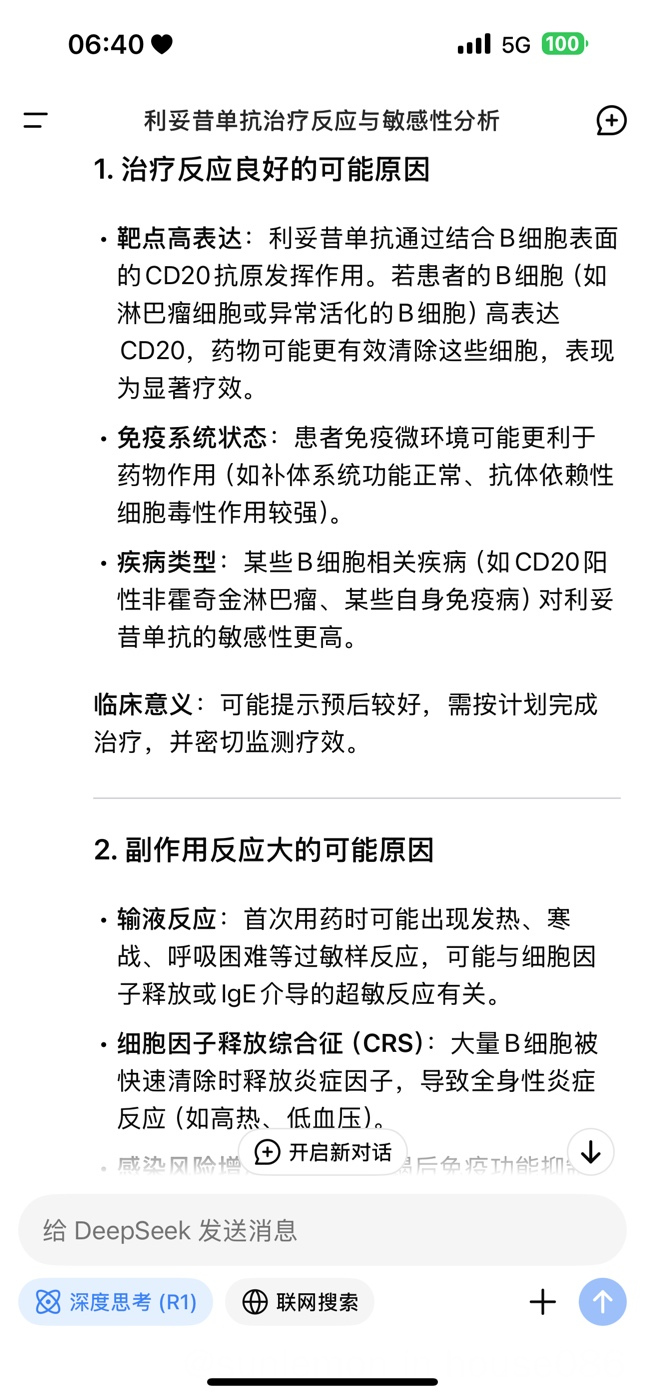Send the message with the arrow button
Viewport: 645px width, 1398px height.
602,1302
